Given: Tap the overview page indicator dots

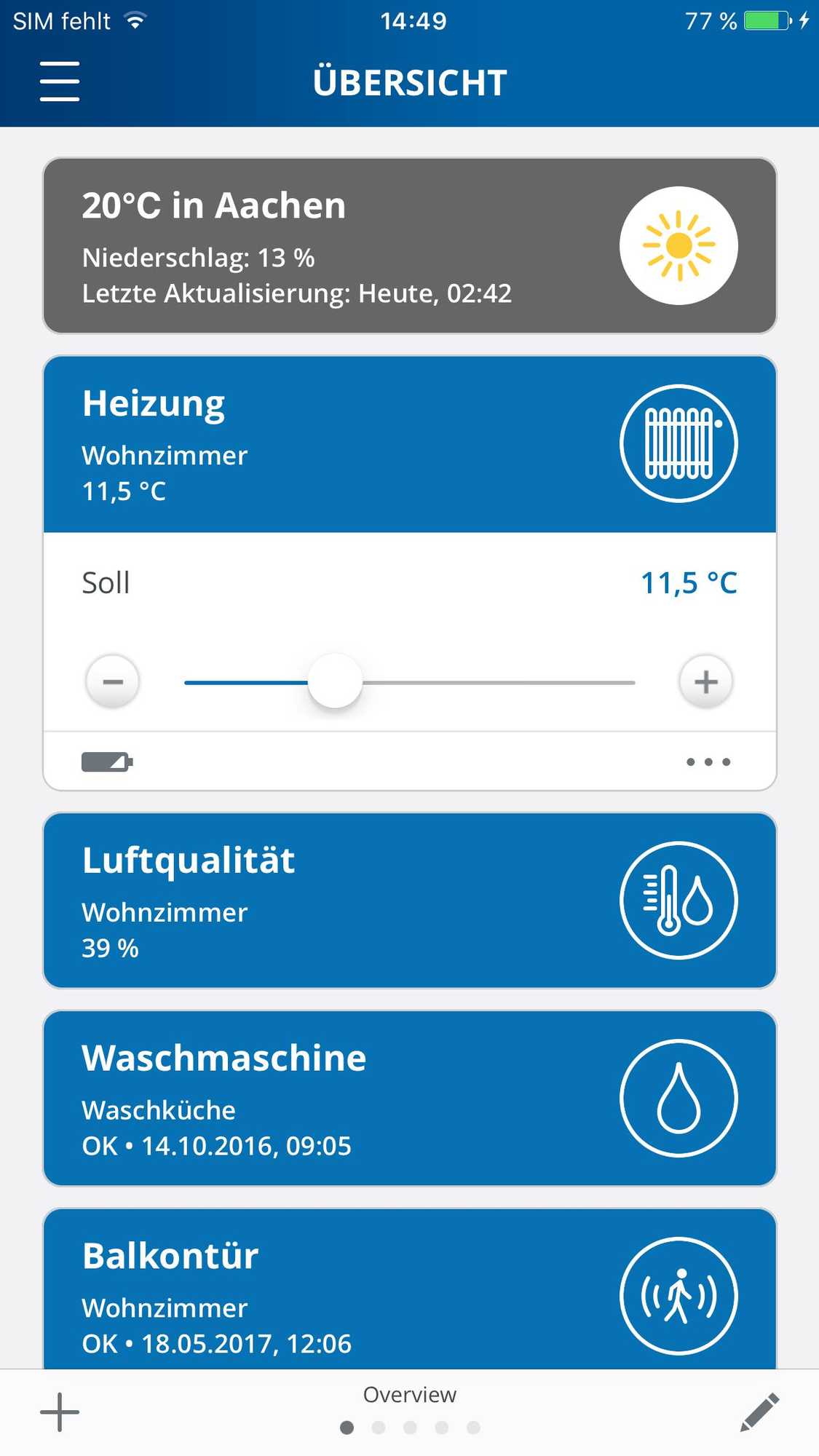Looking at the screenshot, I should tap(410, 1428).
